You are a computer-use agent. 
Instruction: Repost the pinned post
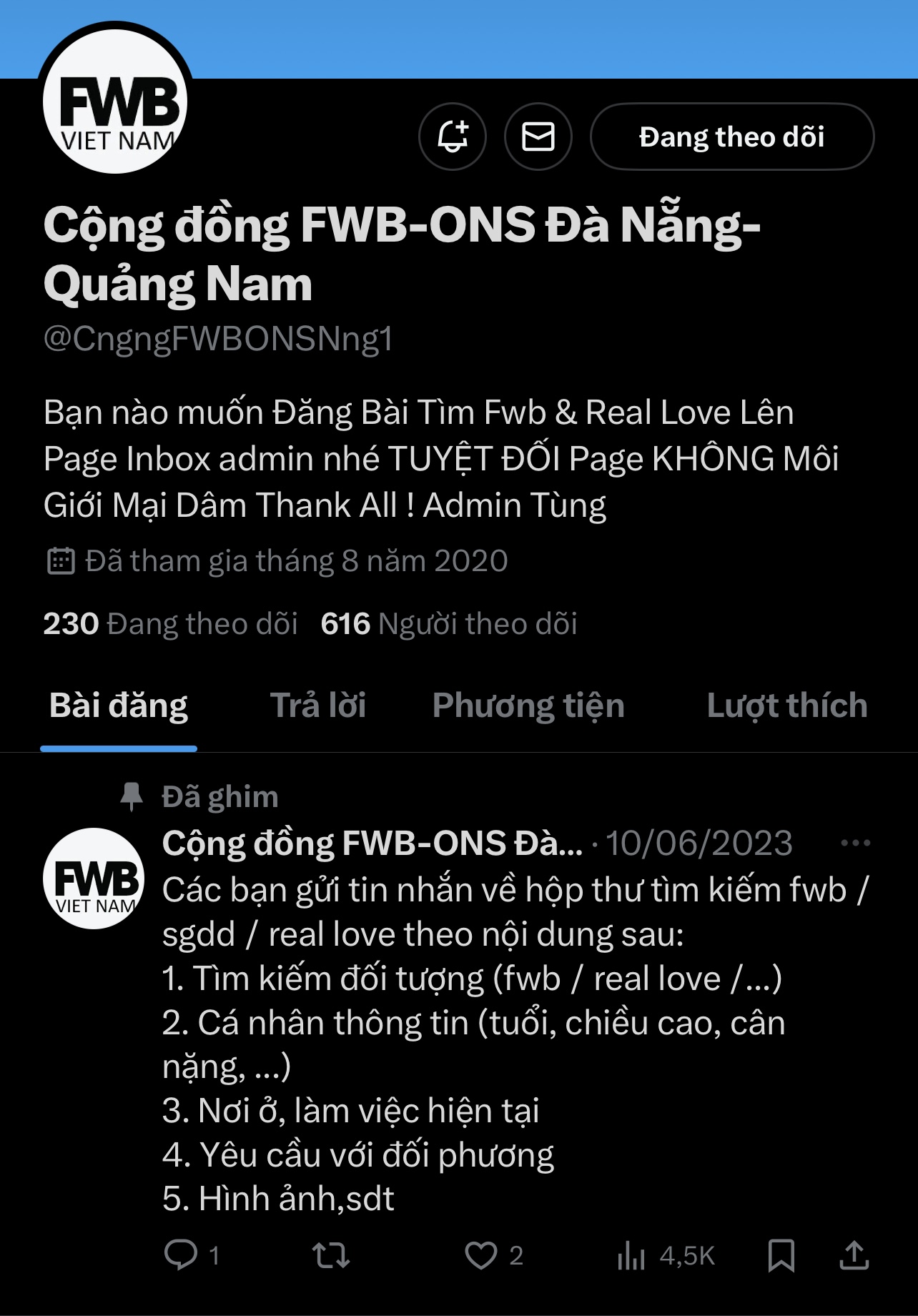[x=331, y=1255]
